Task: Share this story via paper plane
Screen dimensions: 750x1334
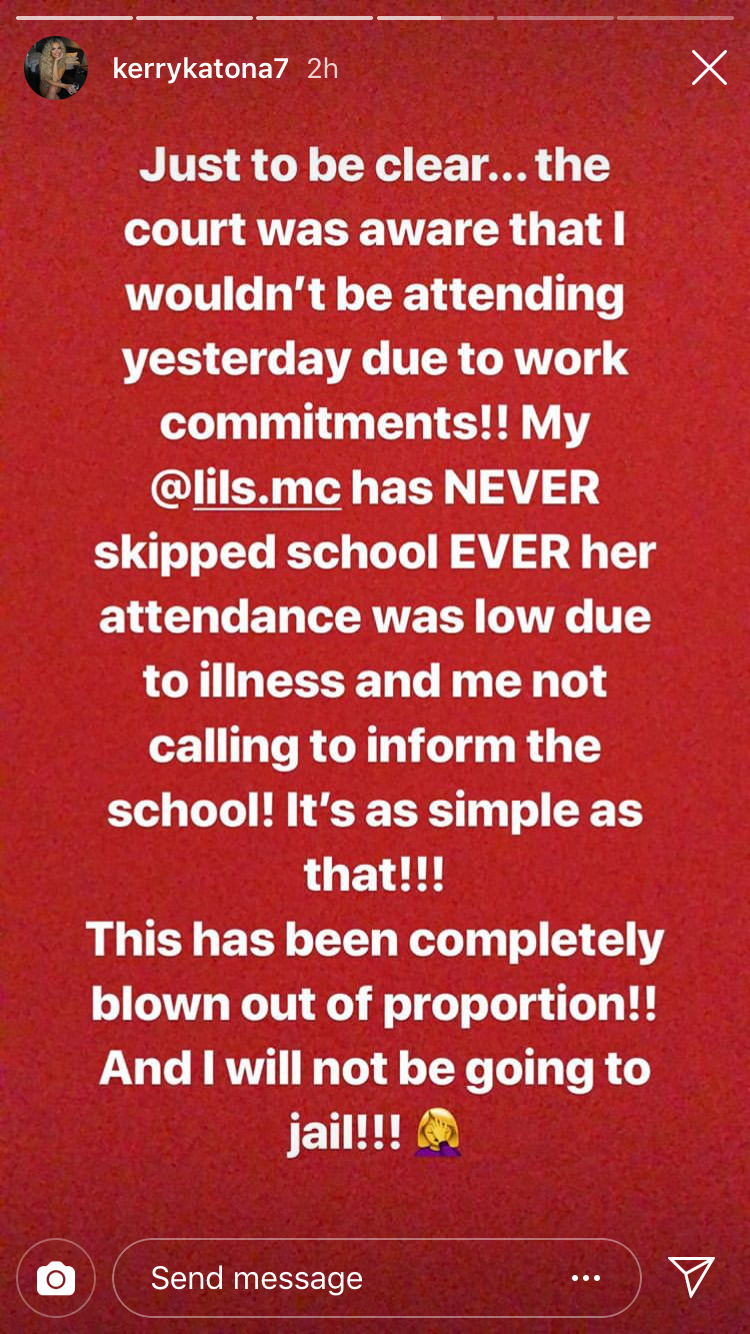Action: [x=691, y=1277]
